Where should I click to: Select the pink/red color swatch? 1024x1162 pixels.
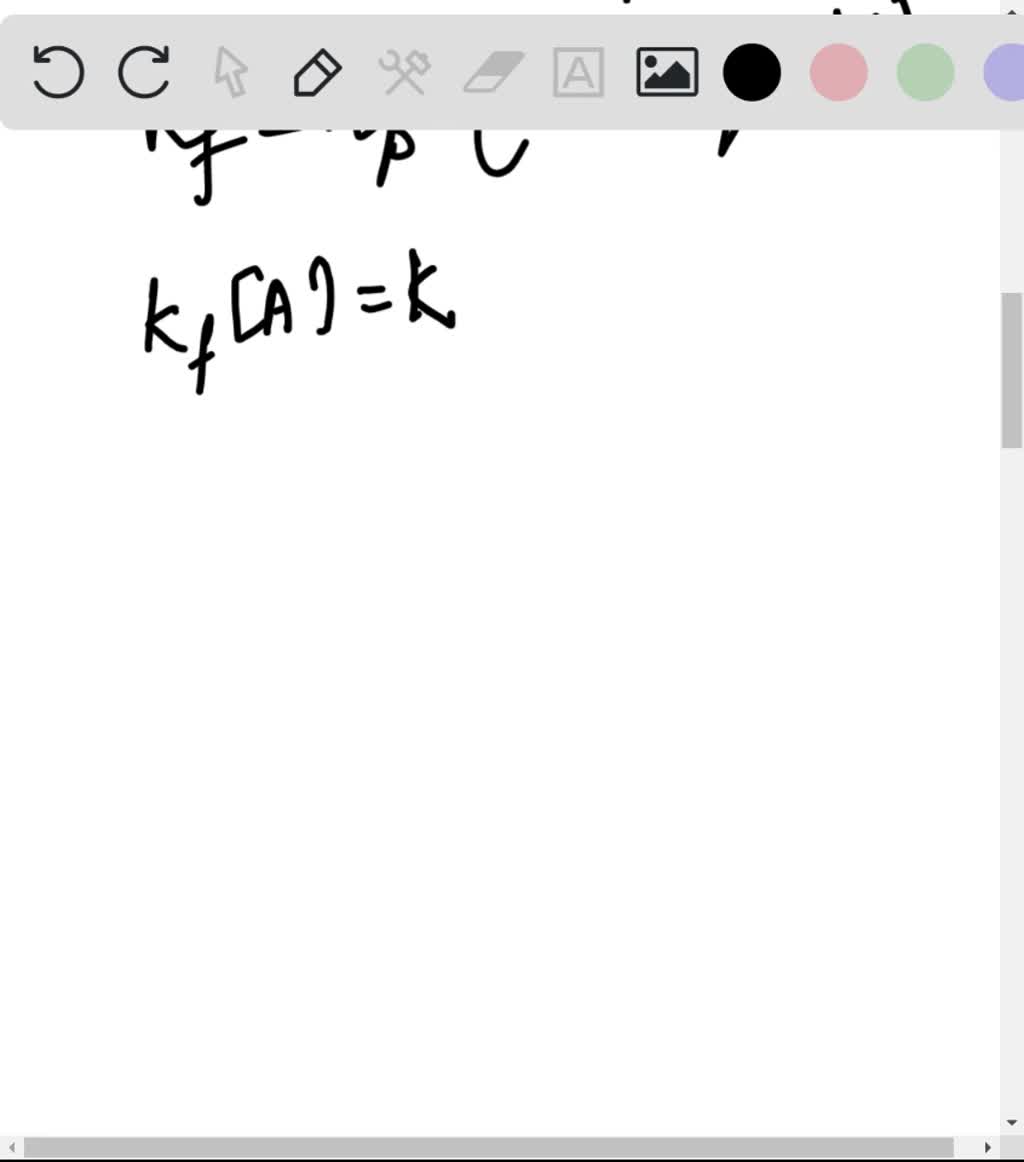[x=838, y=72]
